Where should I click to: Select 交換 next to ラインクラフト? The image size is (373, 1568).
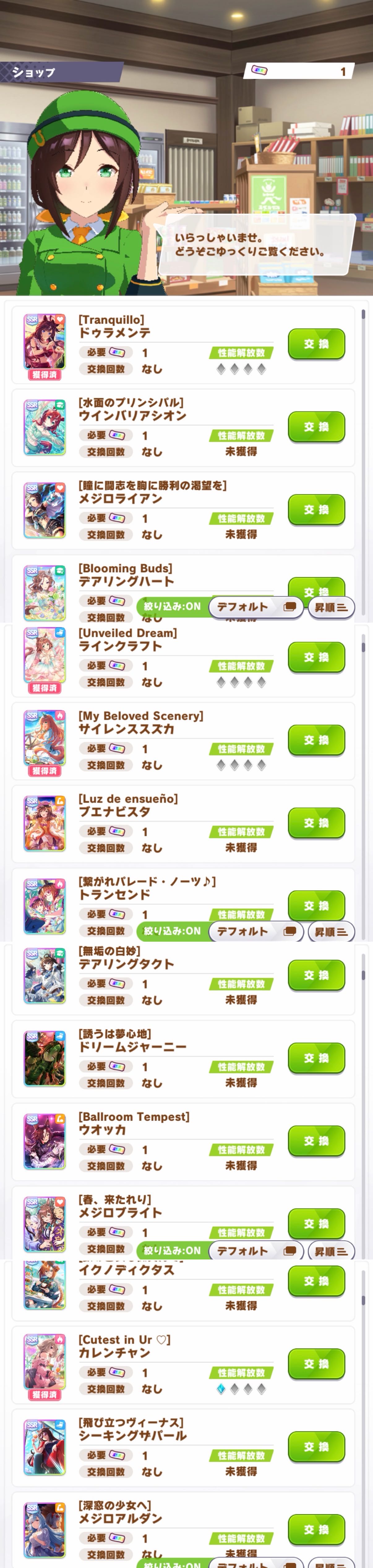point(316,657)
